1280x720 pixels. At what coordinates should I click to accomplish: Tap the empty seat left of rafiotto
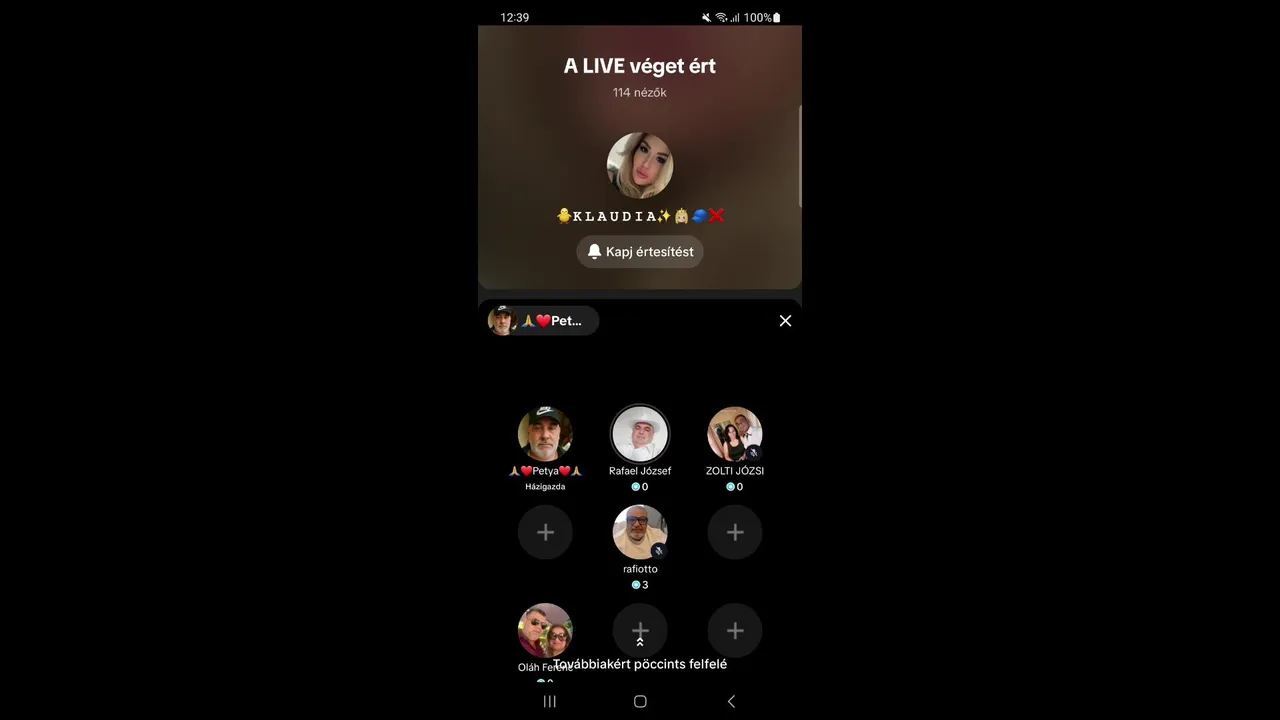[545, 532]
